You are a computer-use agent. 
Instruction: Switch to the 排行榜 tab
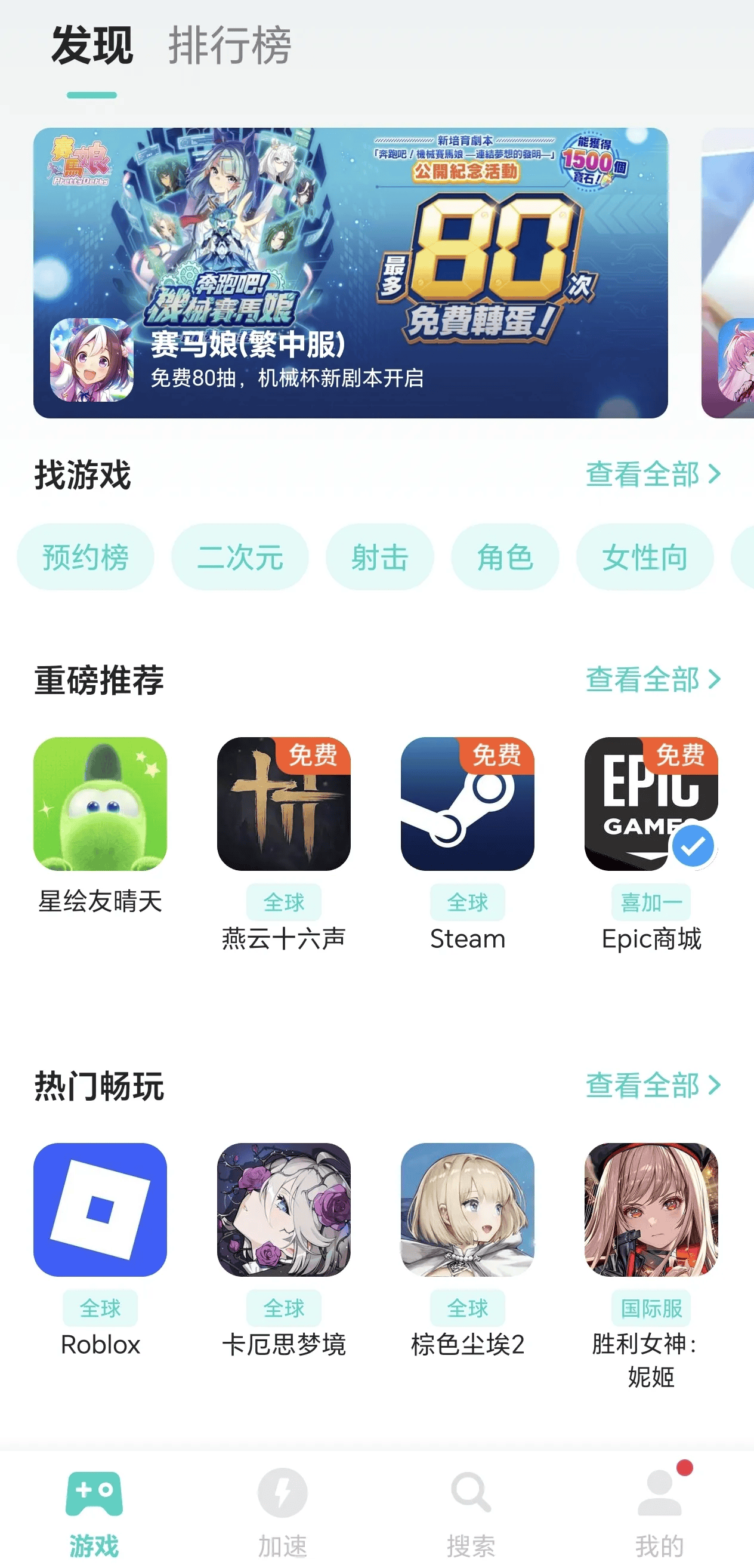tap(230, 47)
